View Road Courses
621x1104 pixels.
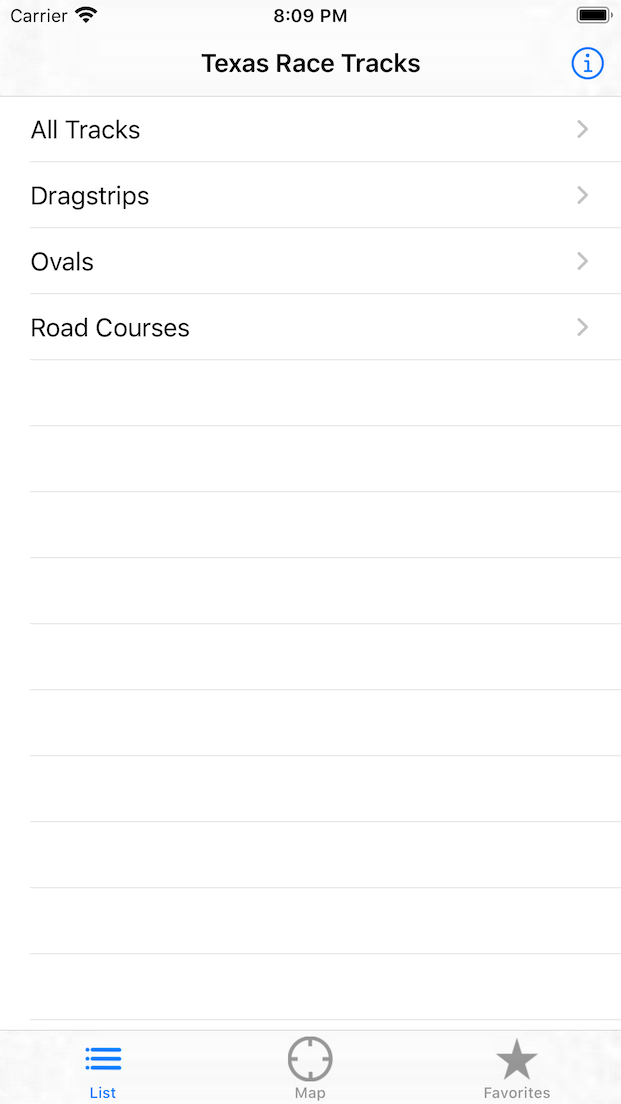tap(310, 327)
